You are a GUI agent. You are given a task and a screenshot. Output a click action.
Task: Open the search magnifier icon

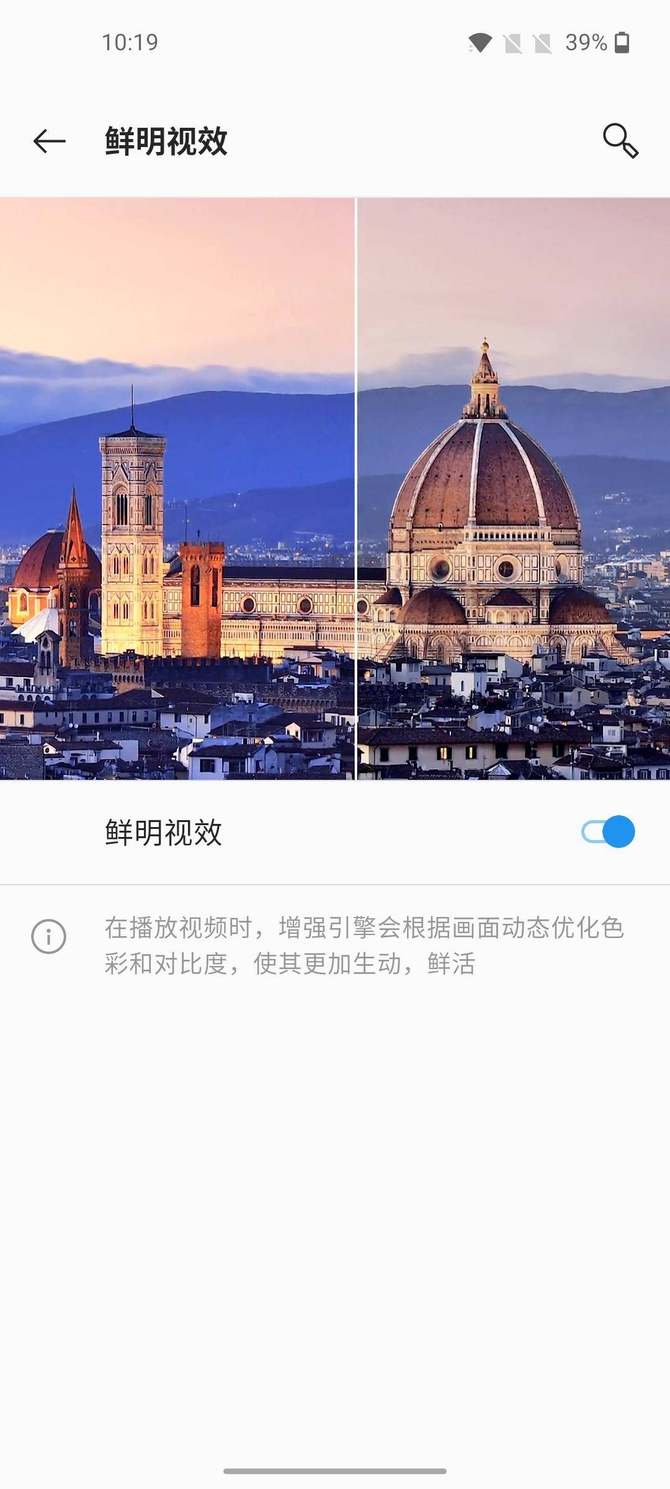pyautogui.click(x=620, y=141)
